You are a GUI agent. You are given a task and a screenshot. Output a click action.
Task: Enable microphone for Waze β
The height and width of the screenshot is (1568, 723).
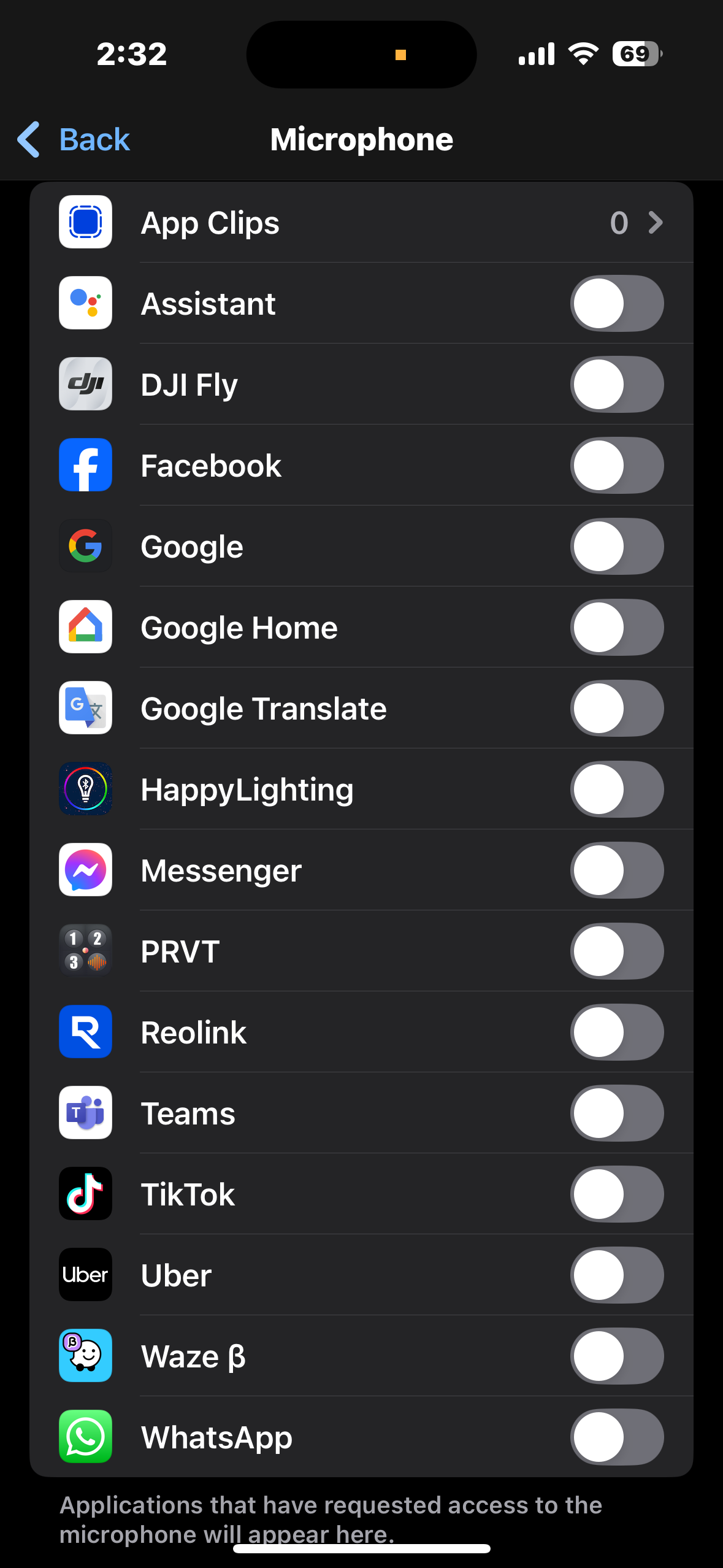pyautogui.click(x=616, y=1356)
